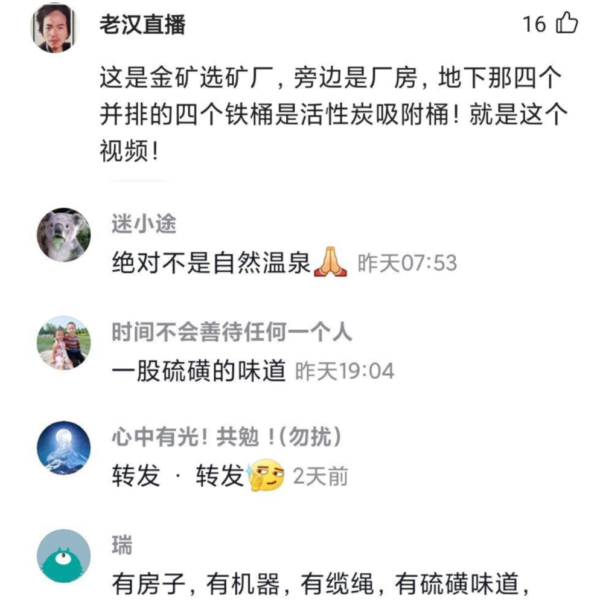Open 瑞's profile avatar
This screenshot has width=600, height=610.
click(64, 556)
